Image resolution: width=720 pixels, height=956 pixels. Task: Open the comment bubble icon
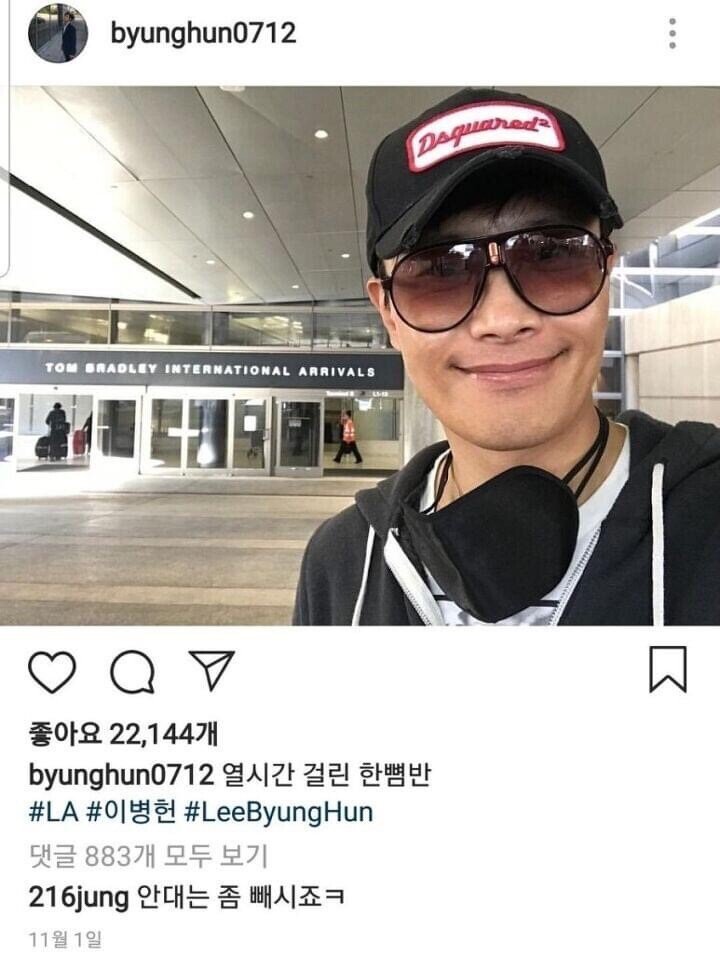(132, 671)
